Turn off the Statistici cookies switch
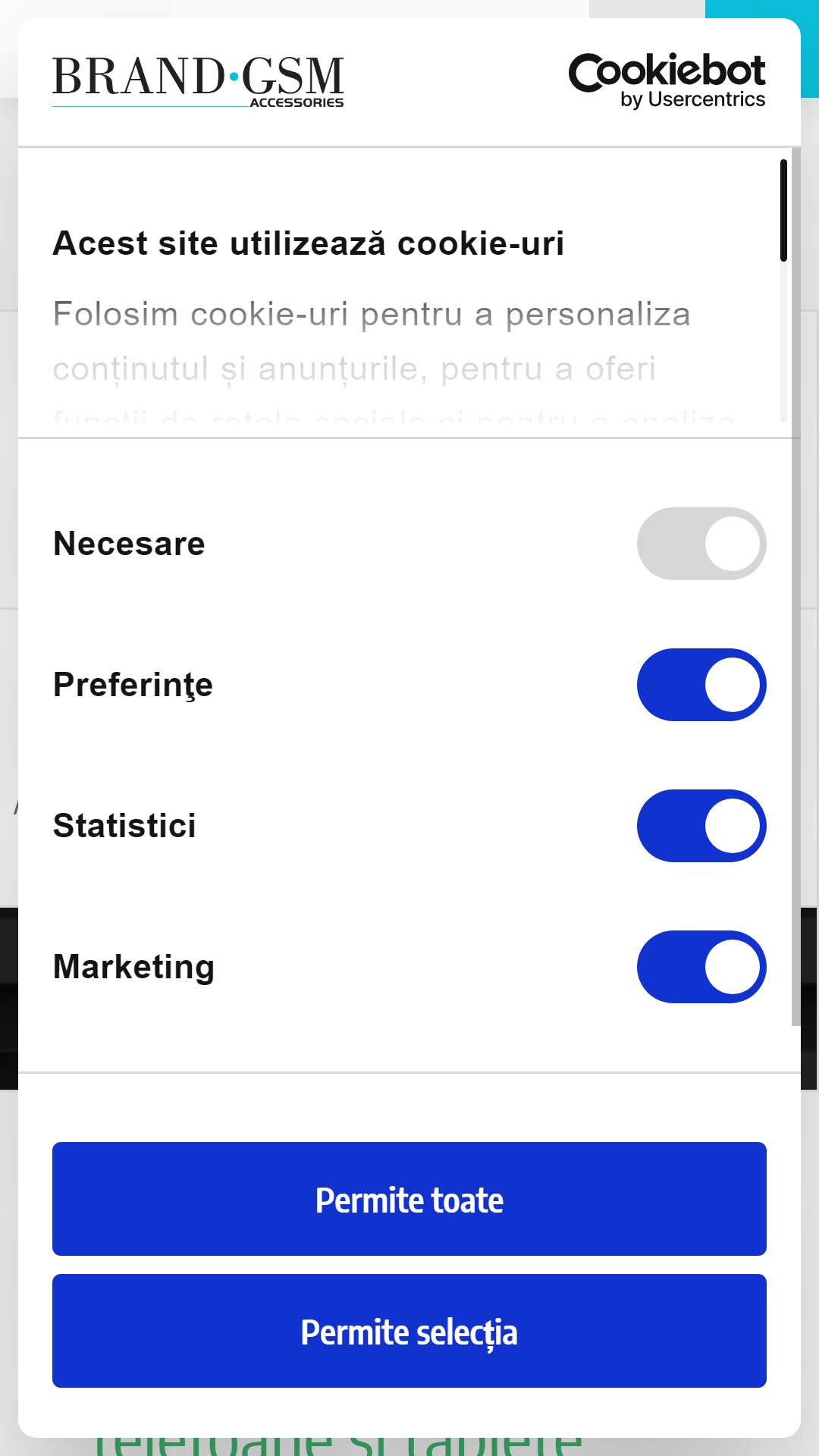The height and width of the screenshot is (1456, 819). click(x=701, y=826)
